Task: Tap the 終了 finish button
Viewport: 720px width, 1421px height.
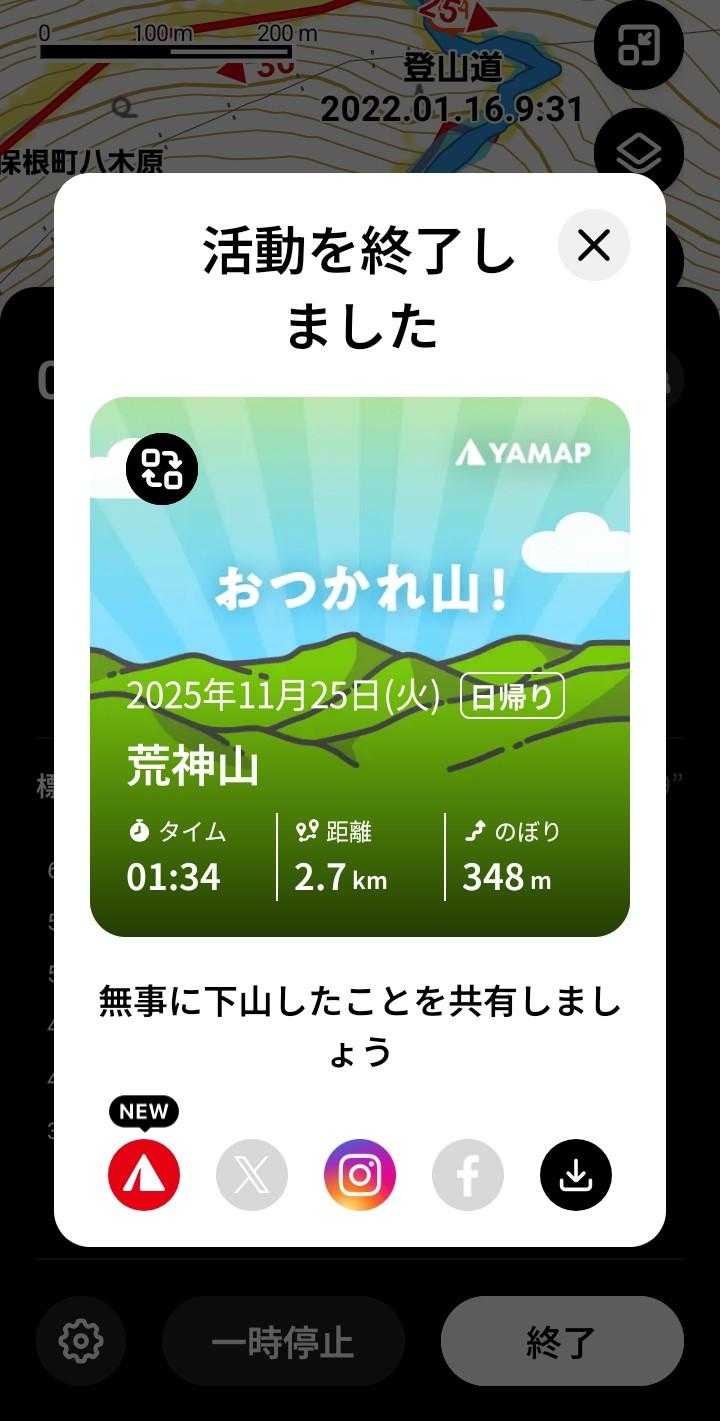Action: click(x=562, y=1341)
